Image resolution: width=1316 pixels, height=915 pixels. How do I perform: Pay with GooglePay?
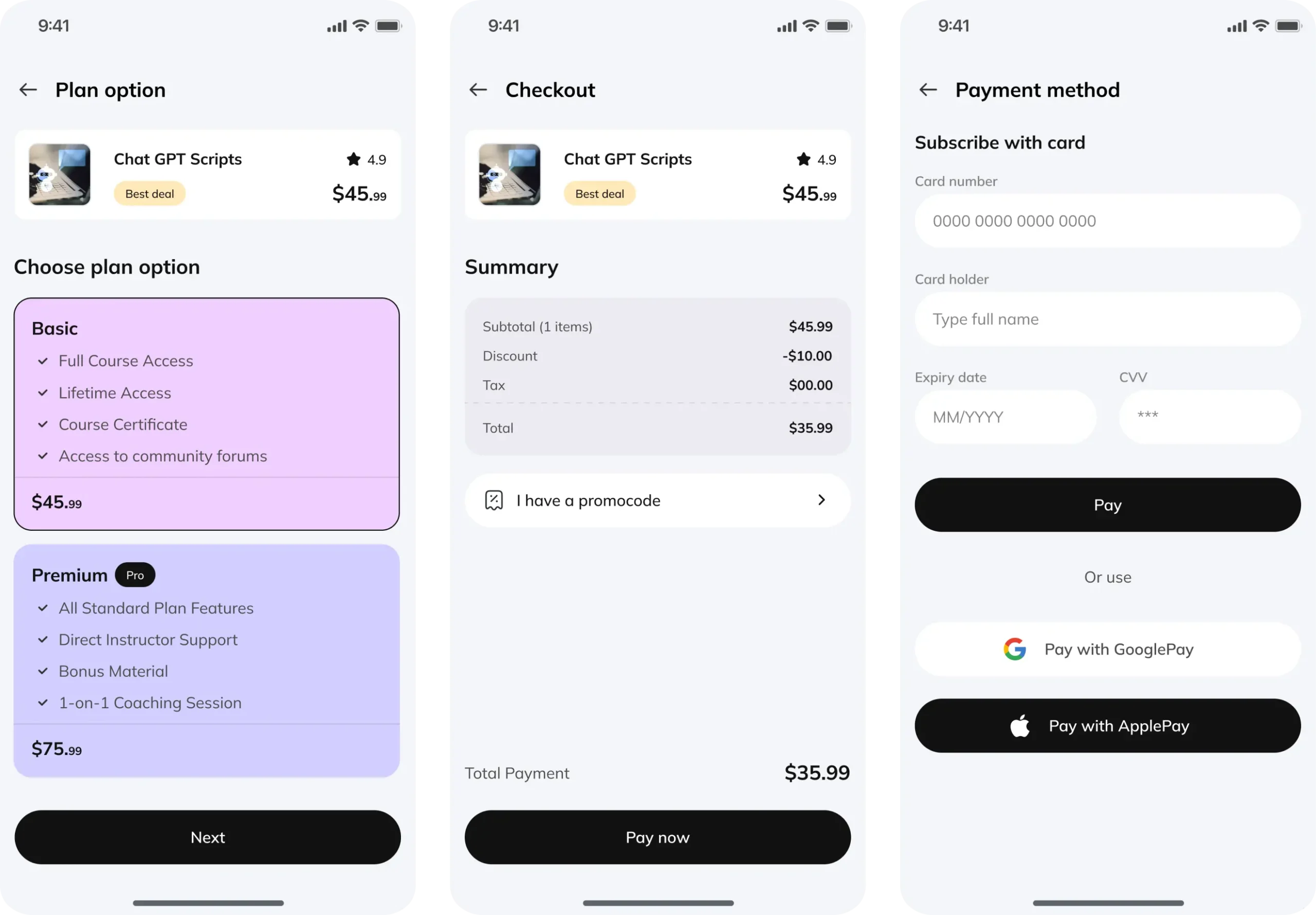(1107, 650)
